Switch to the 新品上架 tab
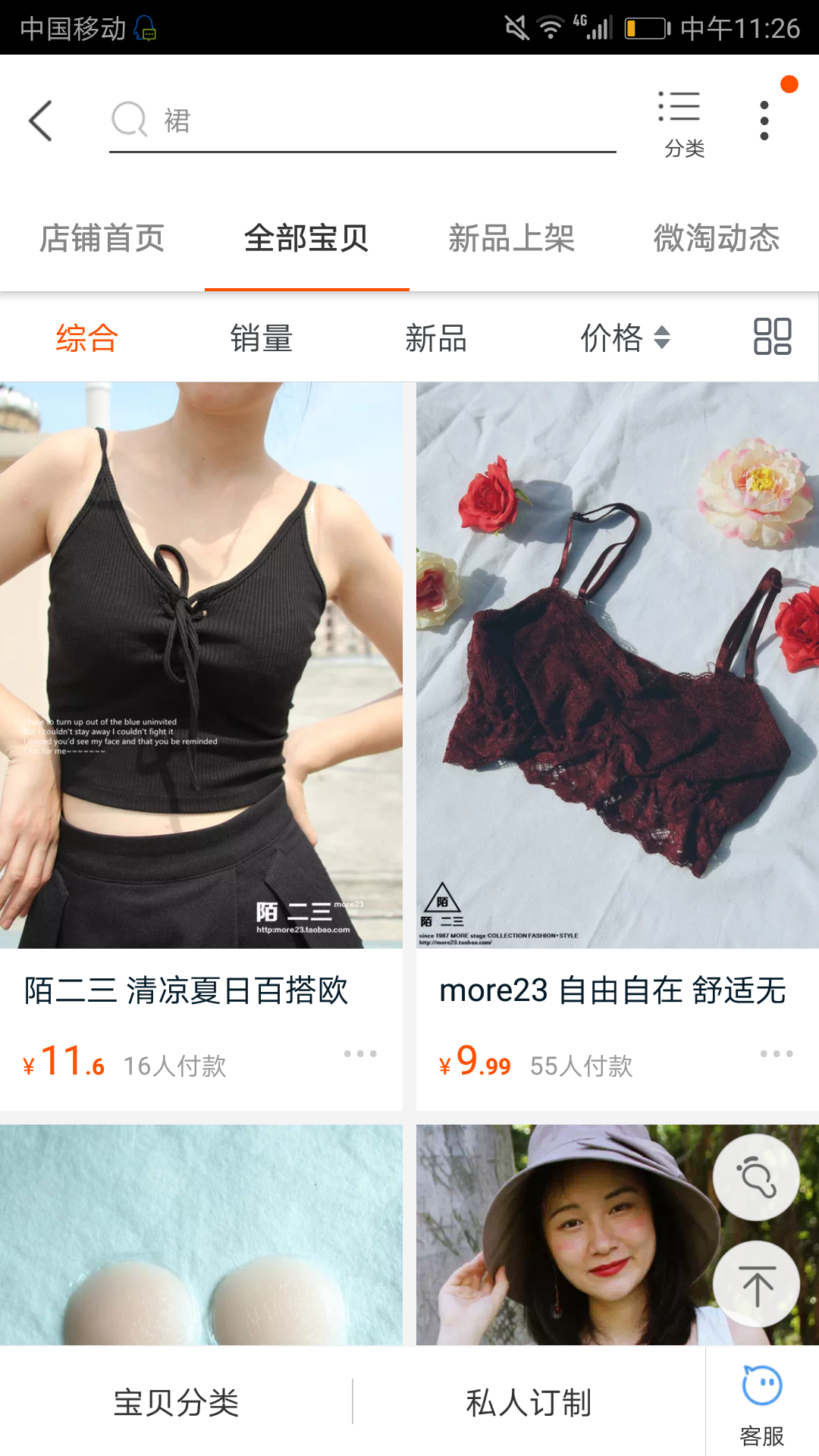819x1456 pixels. click(512, 238)
